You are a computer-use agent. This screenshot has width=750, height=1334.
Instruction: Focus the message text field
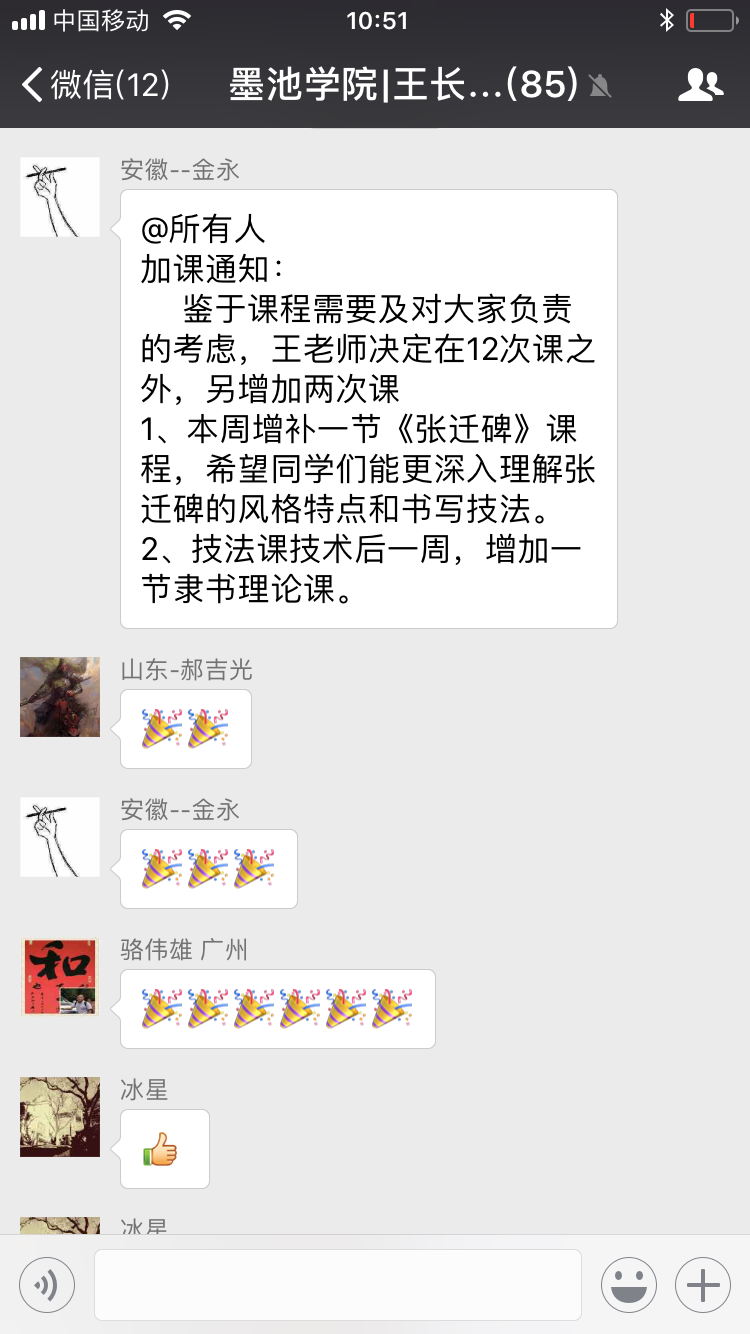click(x=338, y=1285)
